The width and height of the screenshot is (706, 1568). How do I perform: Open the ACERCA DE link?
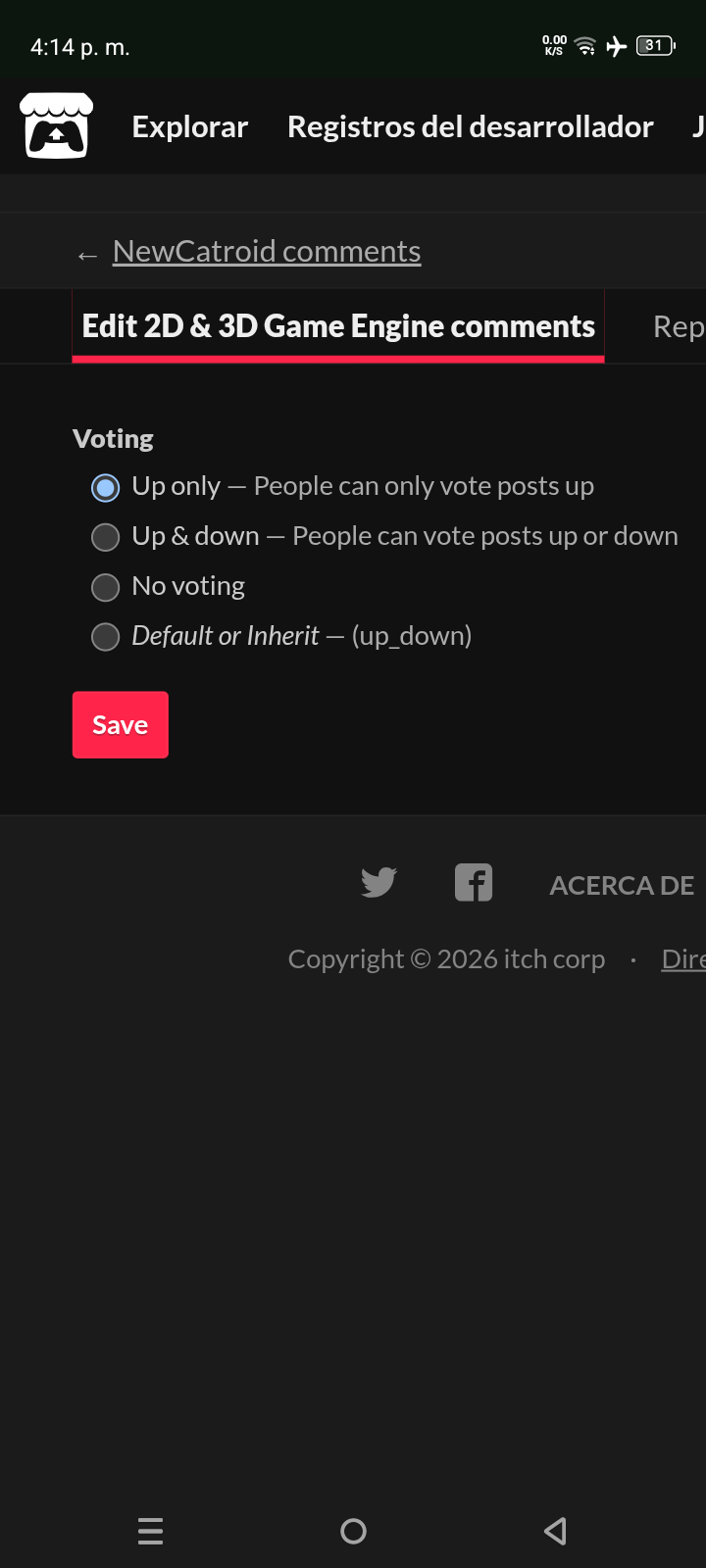point(622,886)
